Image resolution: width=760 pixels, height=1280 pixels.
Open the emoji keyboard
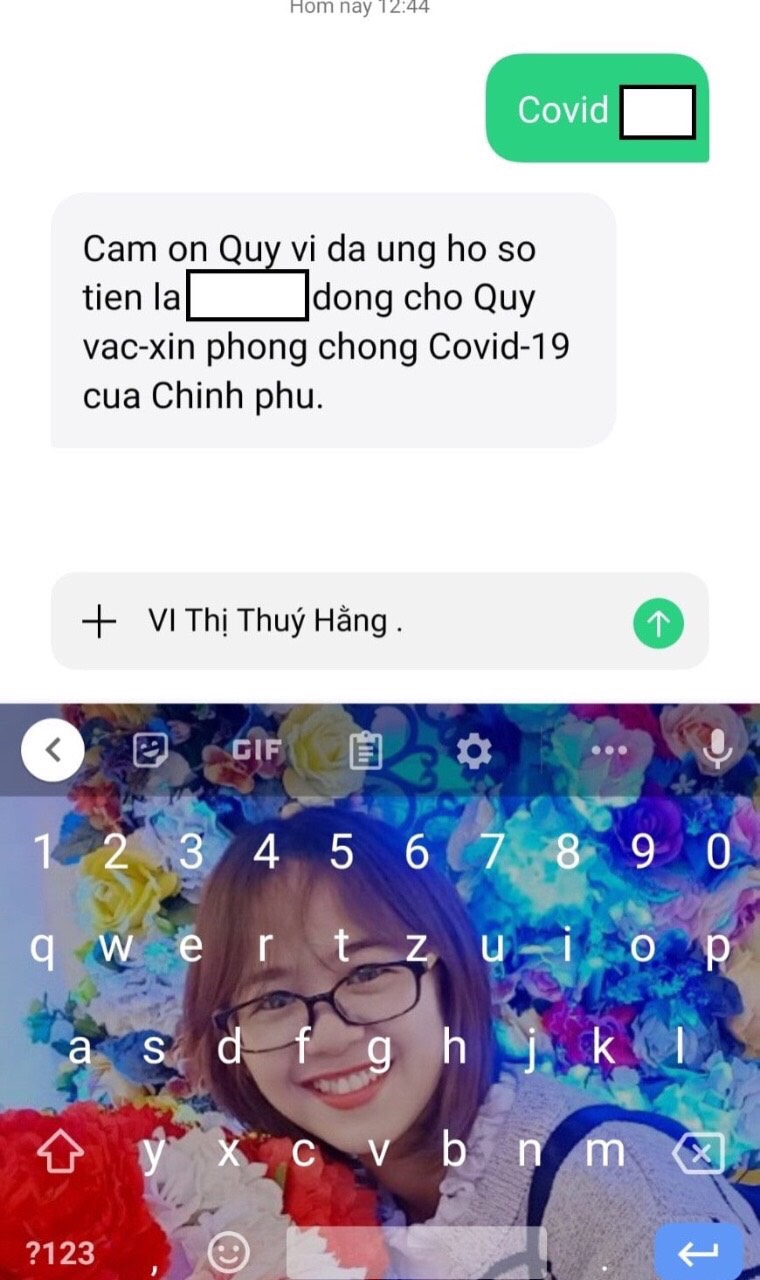[228, 1251]
